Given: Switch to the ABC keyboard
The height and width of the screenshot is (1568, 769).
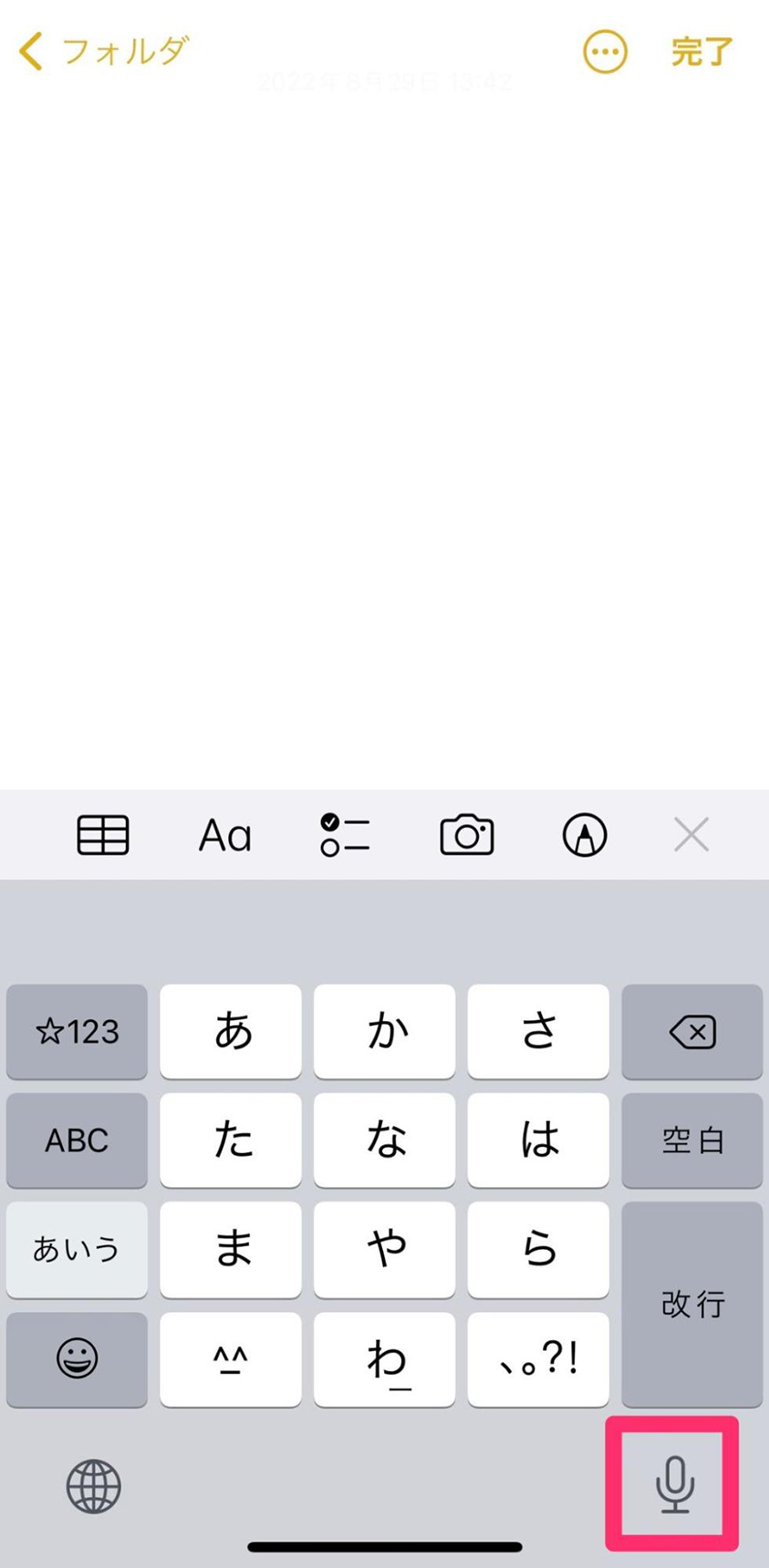Looking at the screenshot, I should point(77,1140).
